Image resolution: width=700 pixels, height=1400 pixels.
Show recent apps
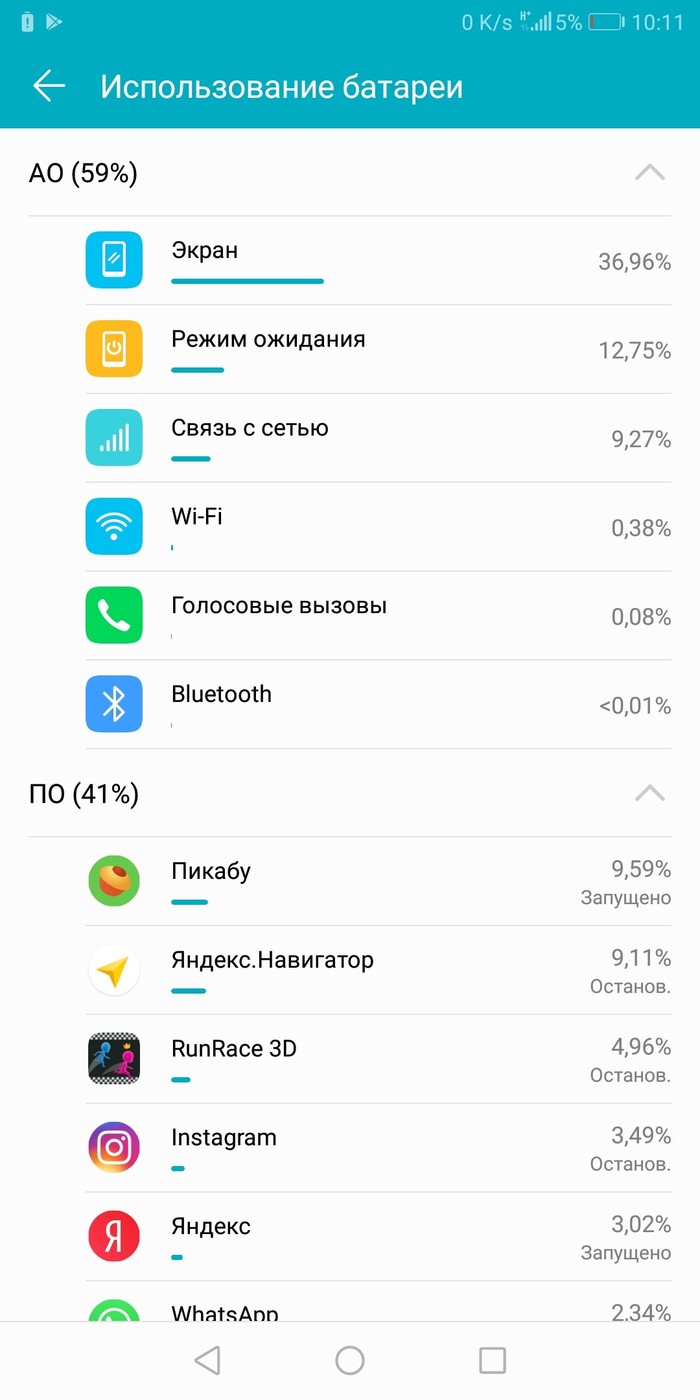[492, 1360]
